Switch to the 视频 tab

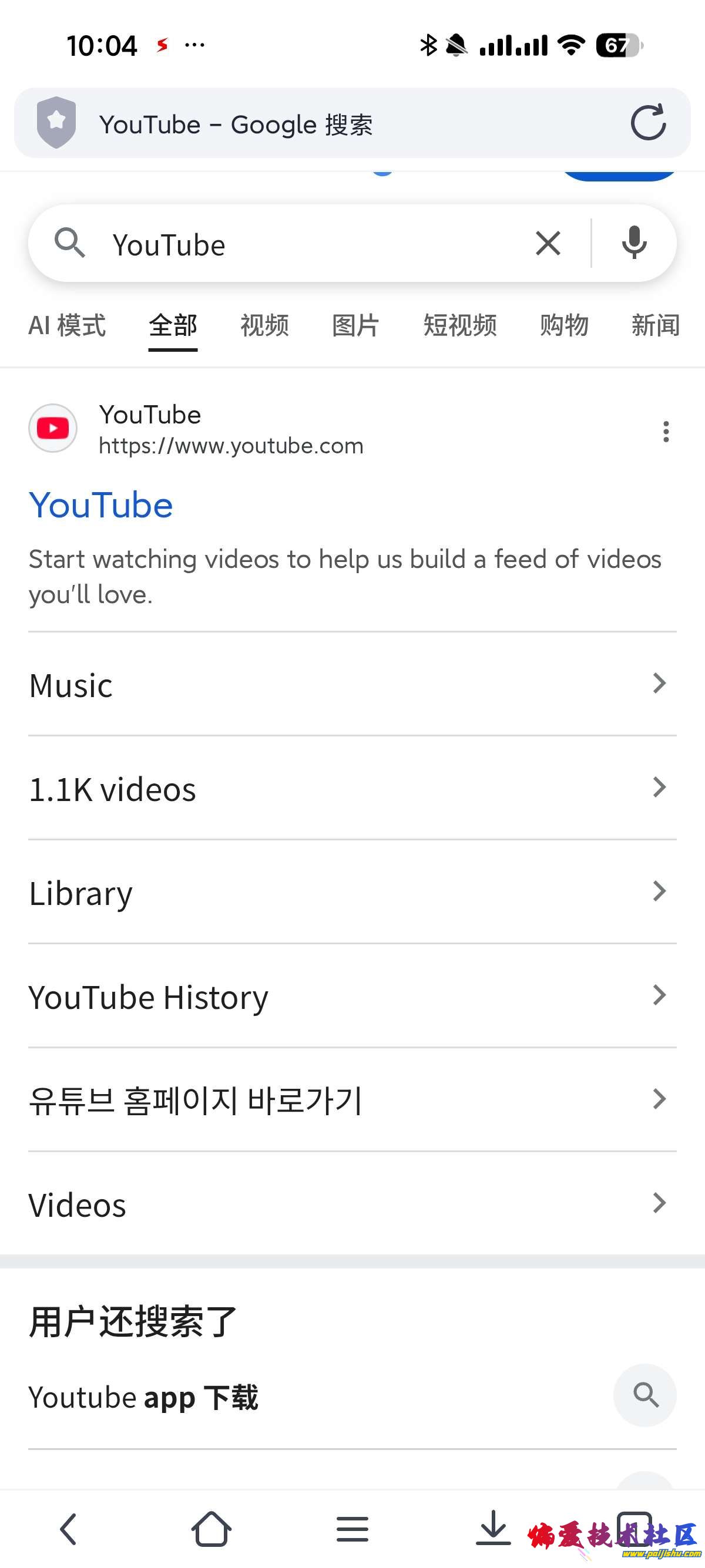[264, 326]
